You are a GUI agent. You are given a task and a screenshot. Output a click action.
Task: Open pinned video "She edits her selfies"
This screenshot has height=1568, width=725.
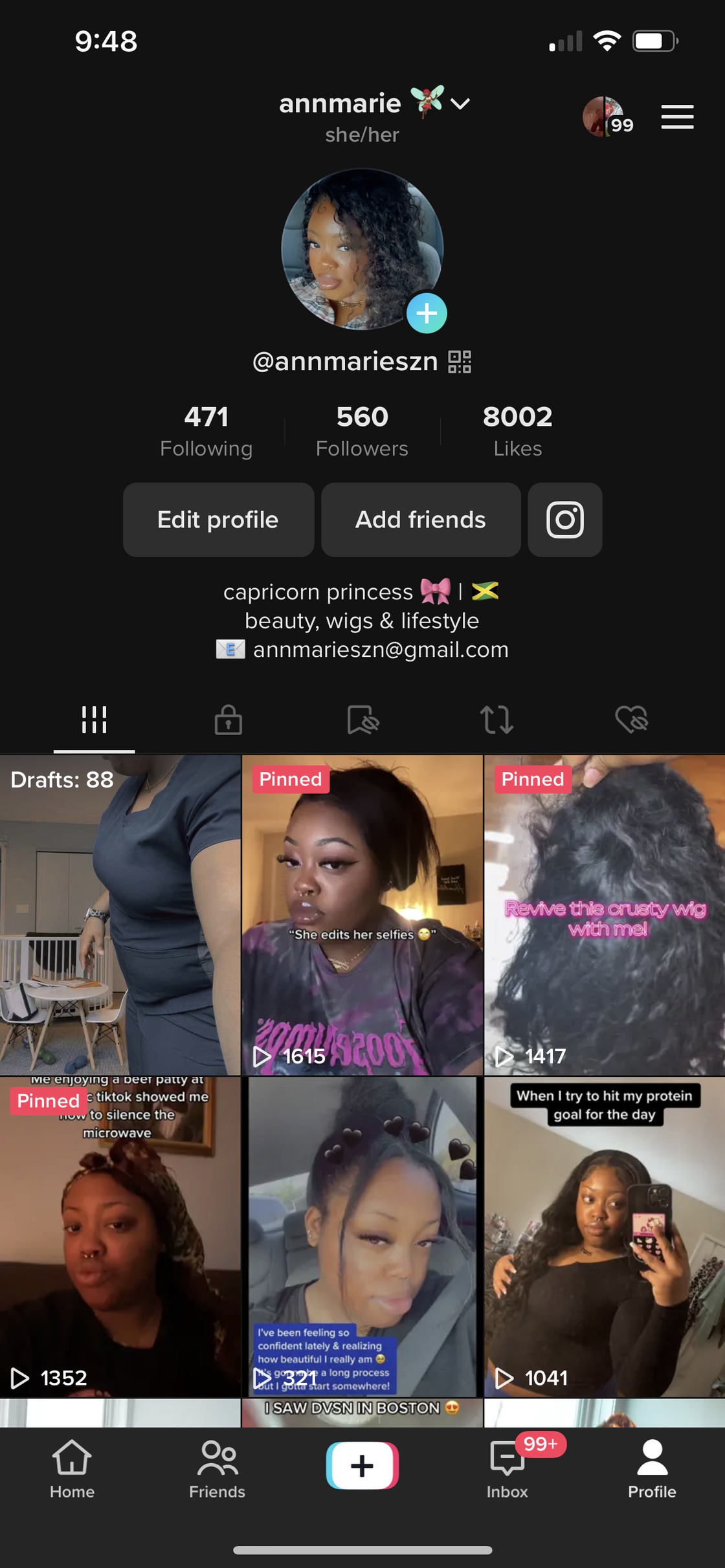coord(362,915)
